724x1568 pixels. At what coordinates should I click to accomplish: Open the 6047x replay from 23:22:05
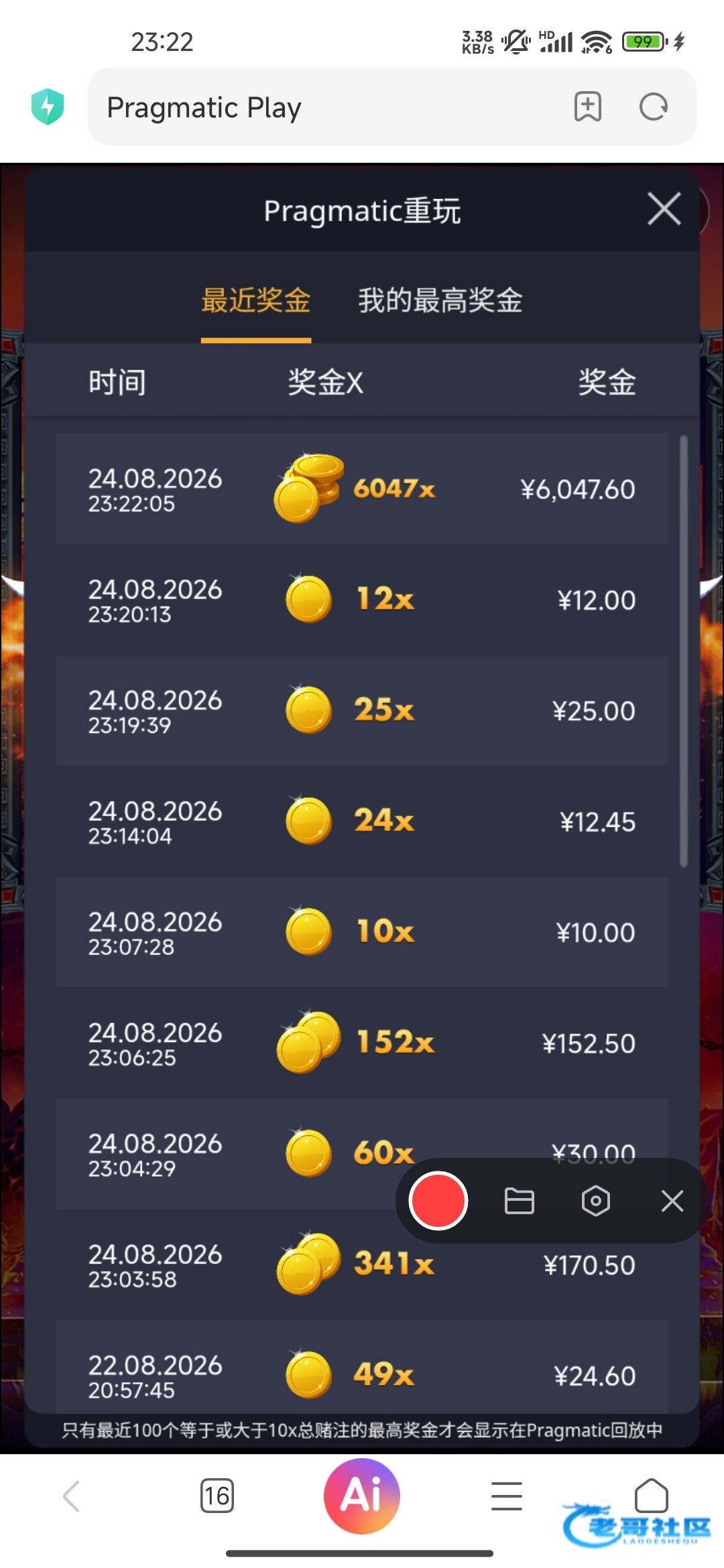pos(362,488)
